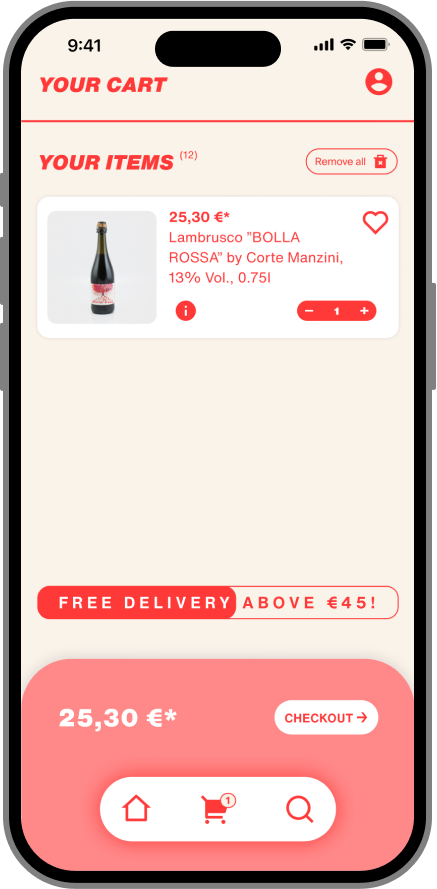Tap the Remove all button
Image resolution: width=437 pixels, height=889 pixels.
pos(351,162)
